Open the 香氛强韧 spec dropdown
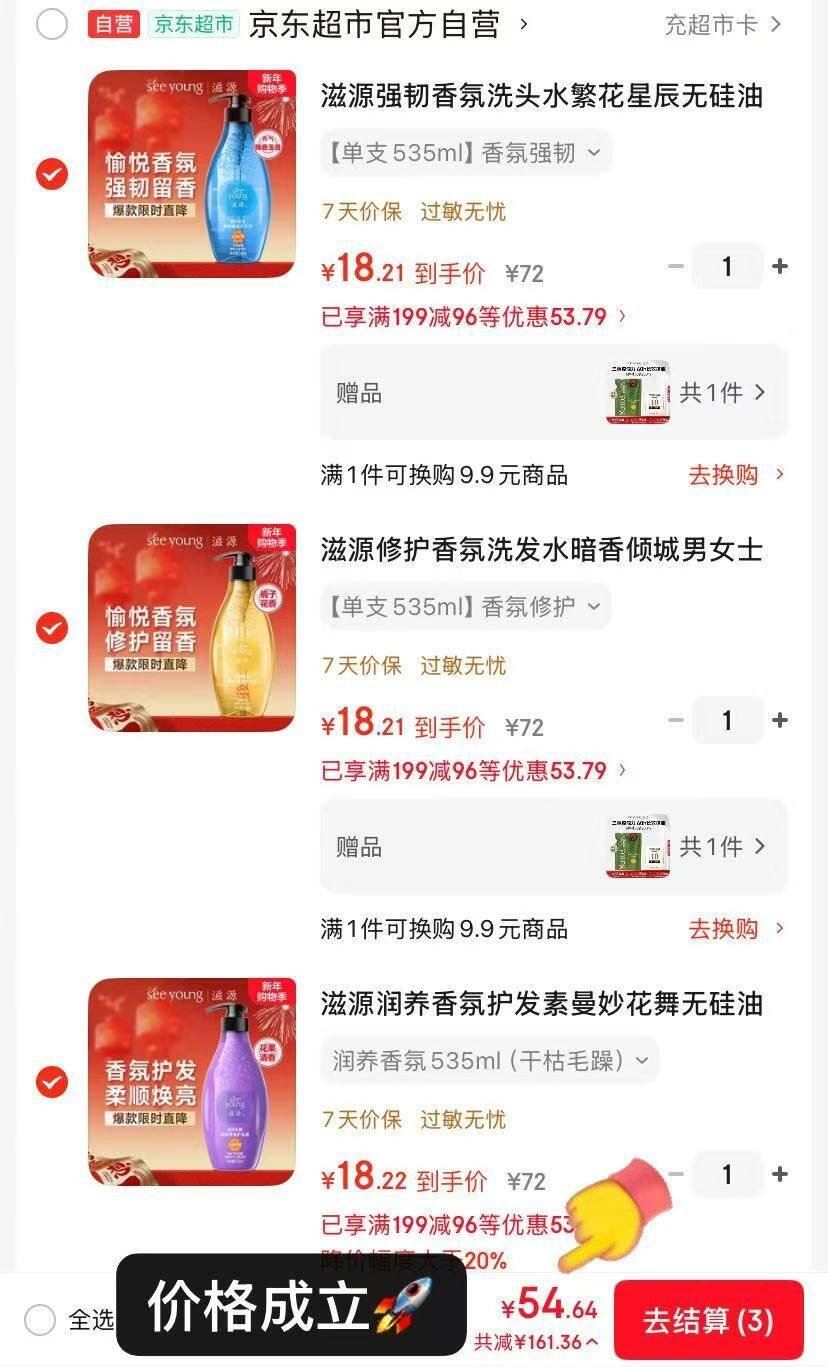 (x=465, y=153)
